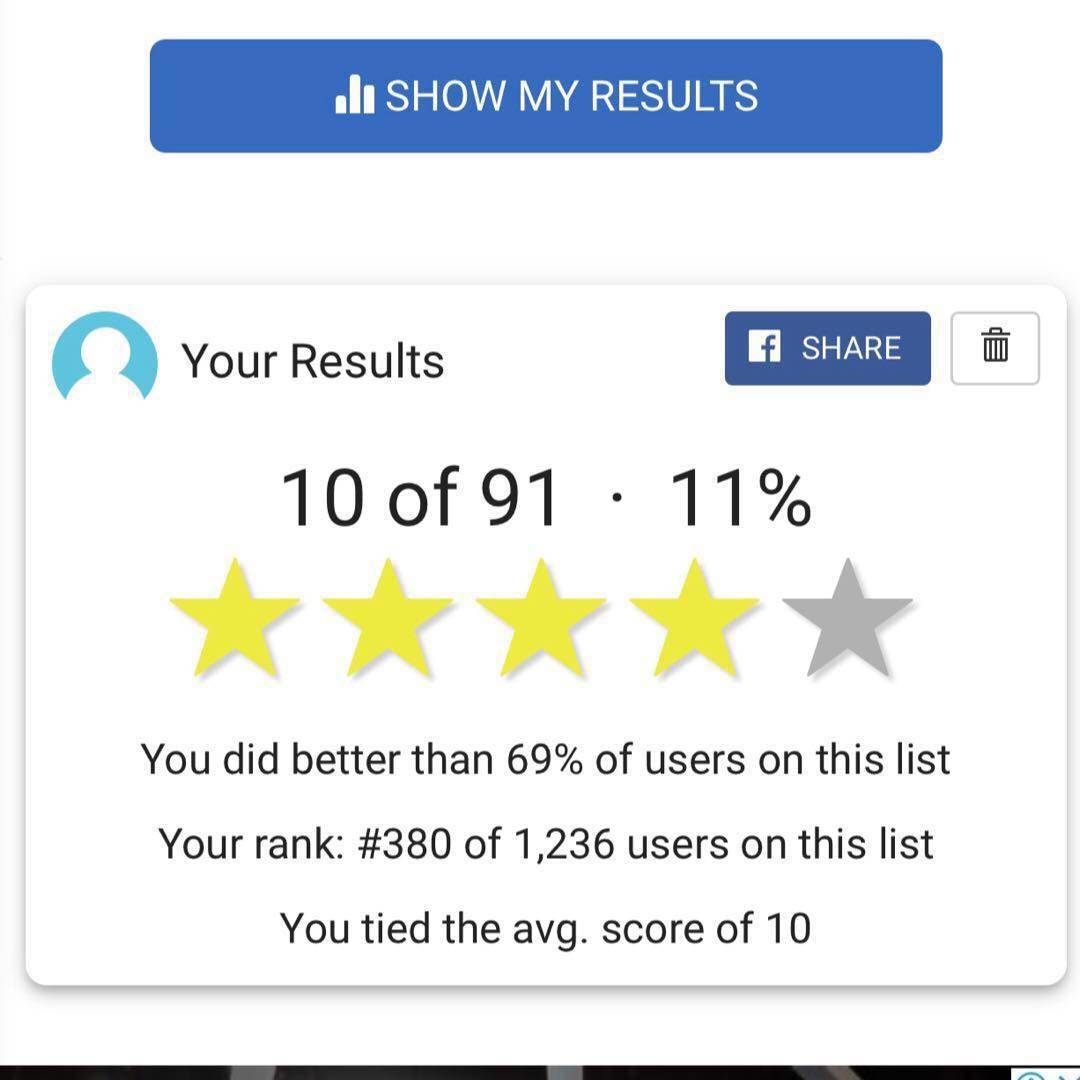Screen dimensions: 1080x1080
Task: Share results on Facebook
Action: [x=827, y=348]
